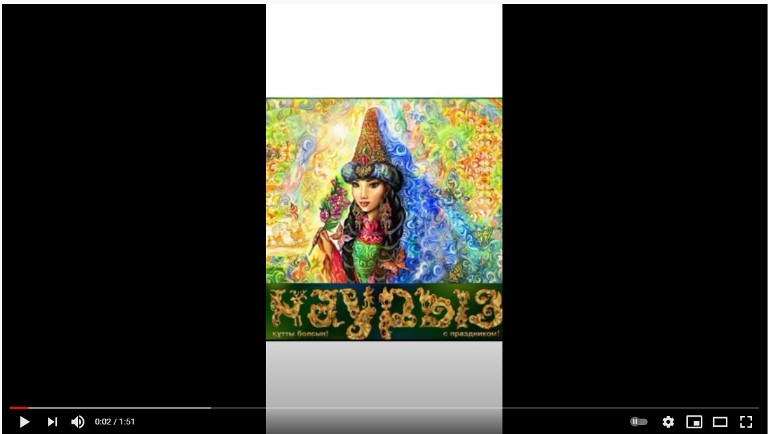
Task: Switch to miniplayer mode
Action: (x=694, y=422)
